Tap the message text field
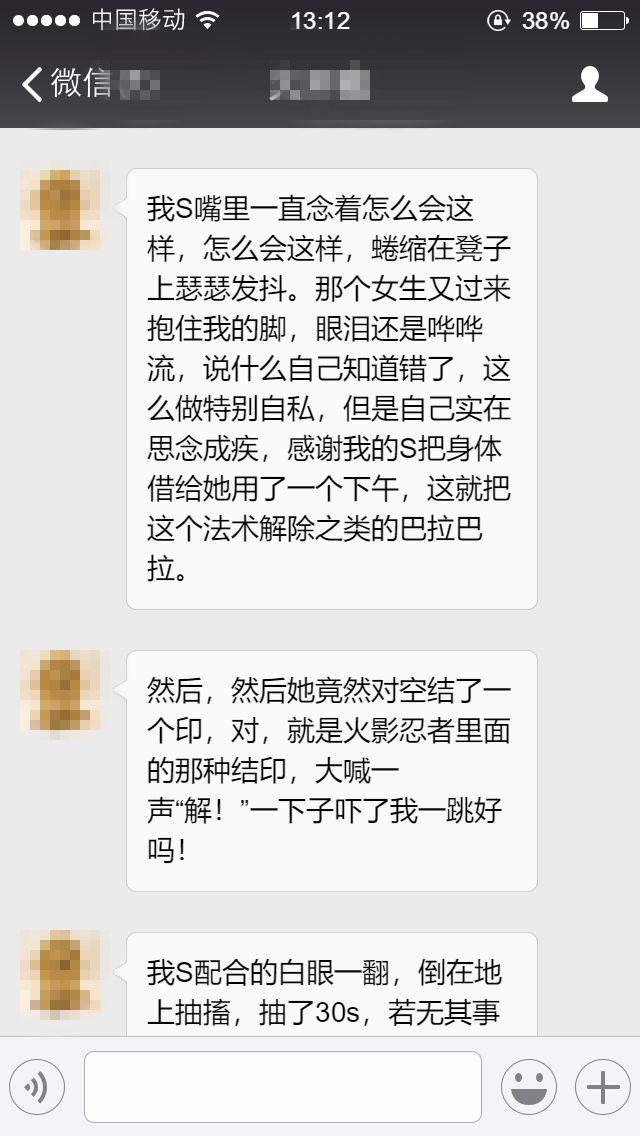The width and height of the screenshot is (640, 1136). tap(282, 1087)
